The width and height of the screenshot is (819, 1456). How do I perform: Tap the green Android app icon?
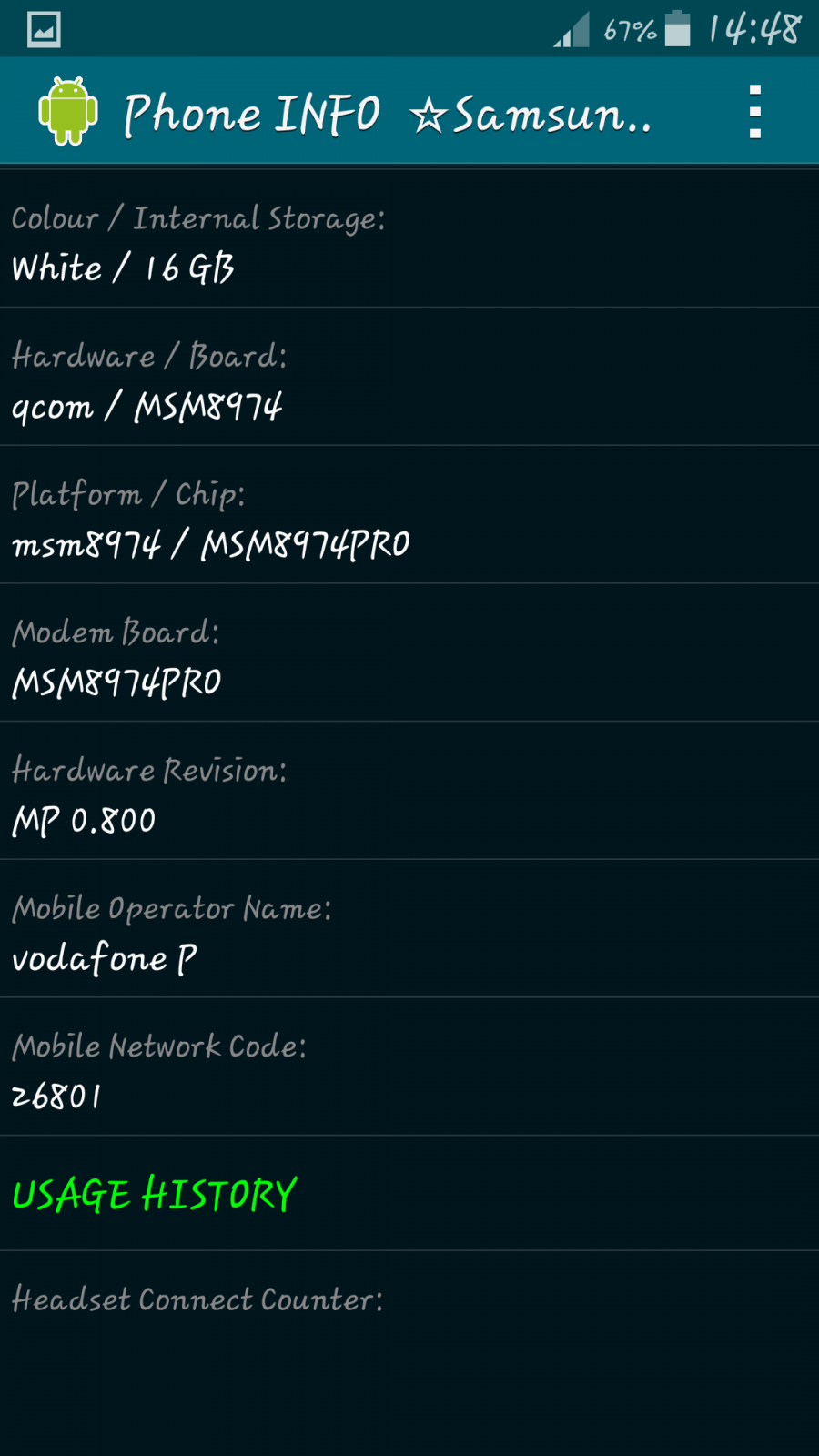tap(68, 111)
